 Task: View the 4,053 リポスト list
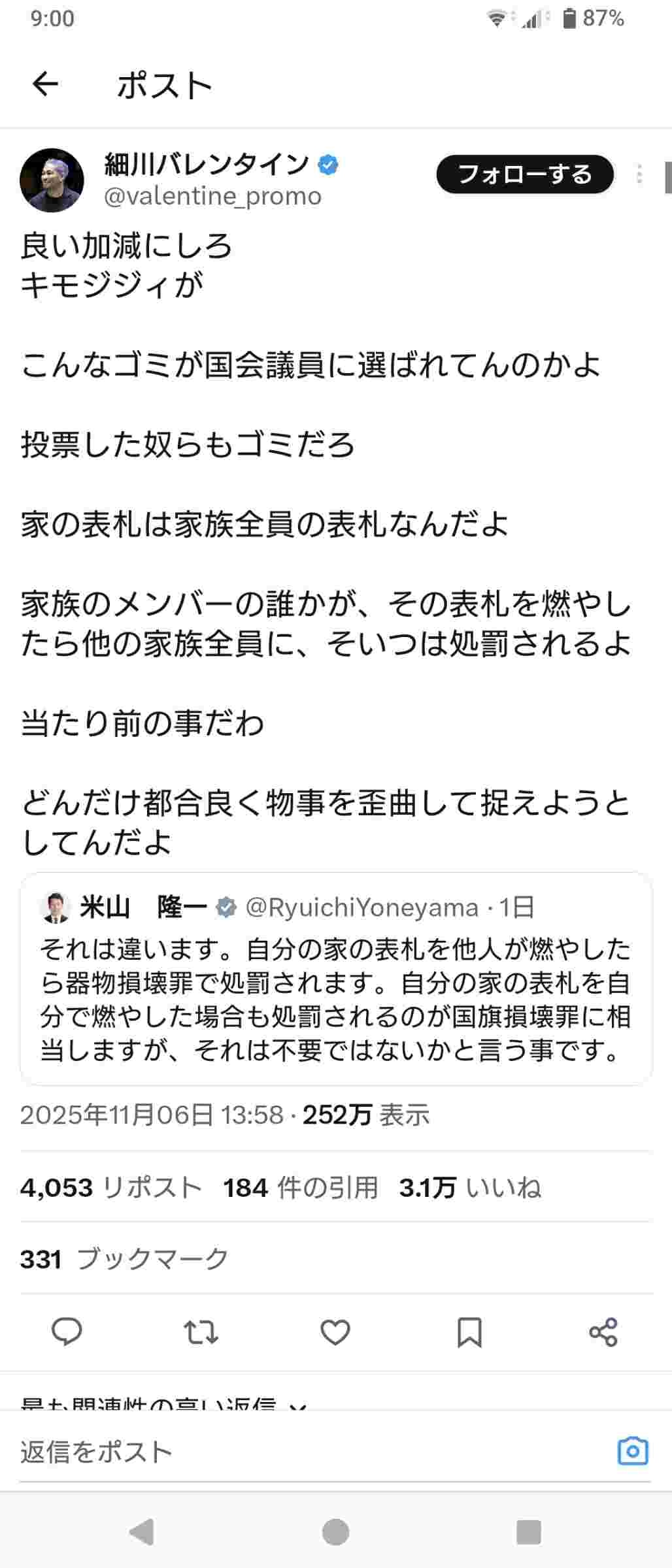coord(110,1188)
